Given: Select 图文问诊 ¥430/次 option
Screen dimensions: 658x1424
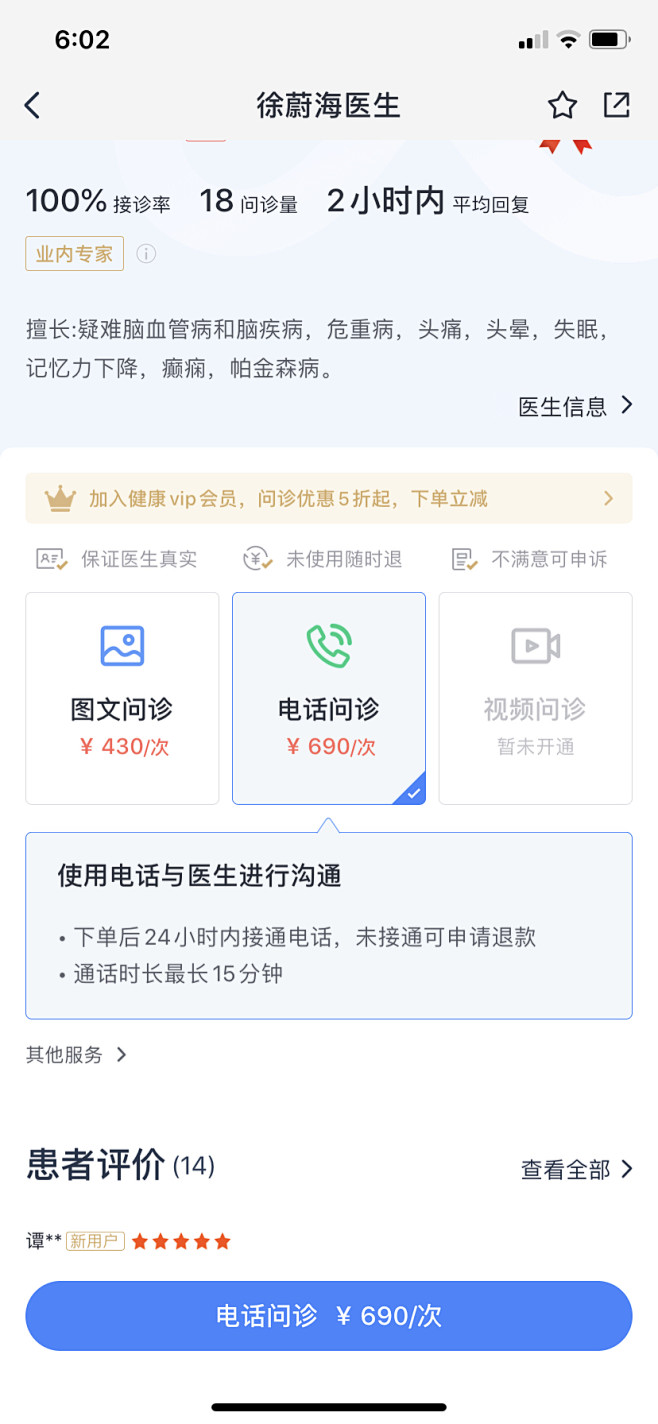Looking at the screenshot, I should coord(122,698).
